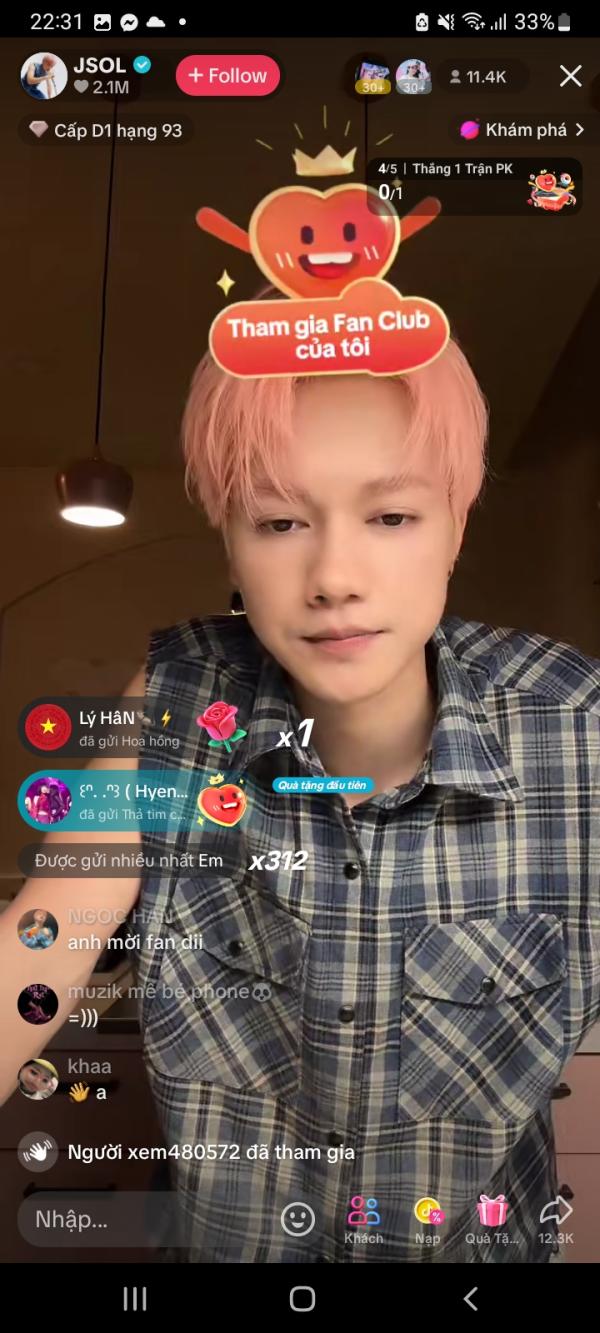Open JSOL's profile avatar
Viewport: 600px width, 1333px height.
(x=43, y=76)
